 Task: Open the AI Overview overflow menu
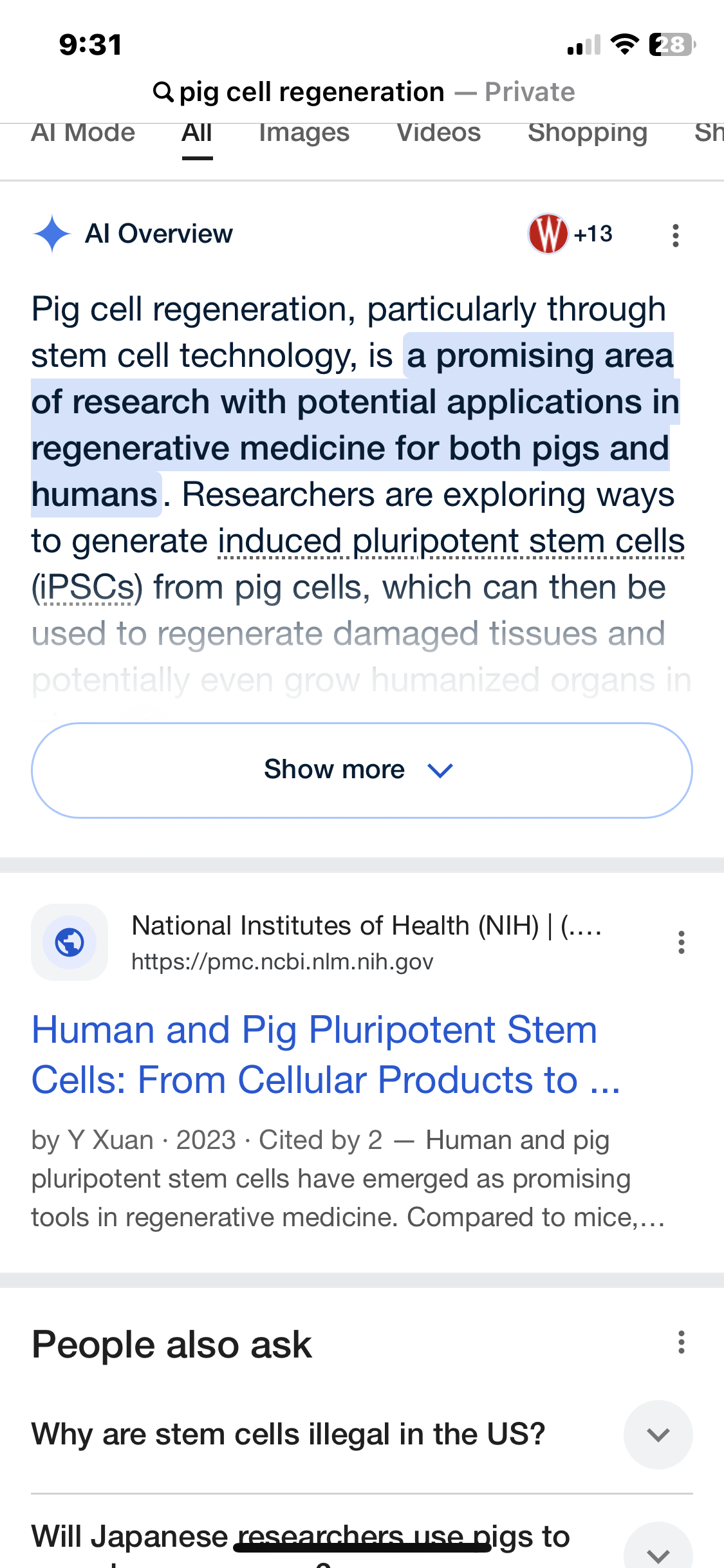[x=675, y=236]
